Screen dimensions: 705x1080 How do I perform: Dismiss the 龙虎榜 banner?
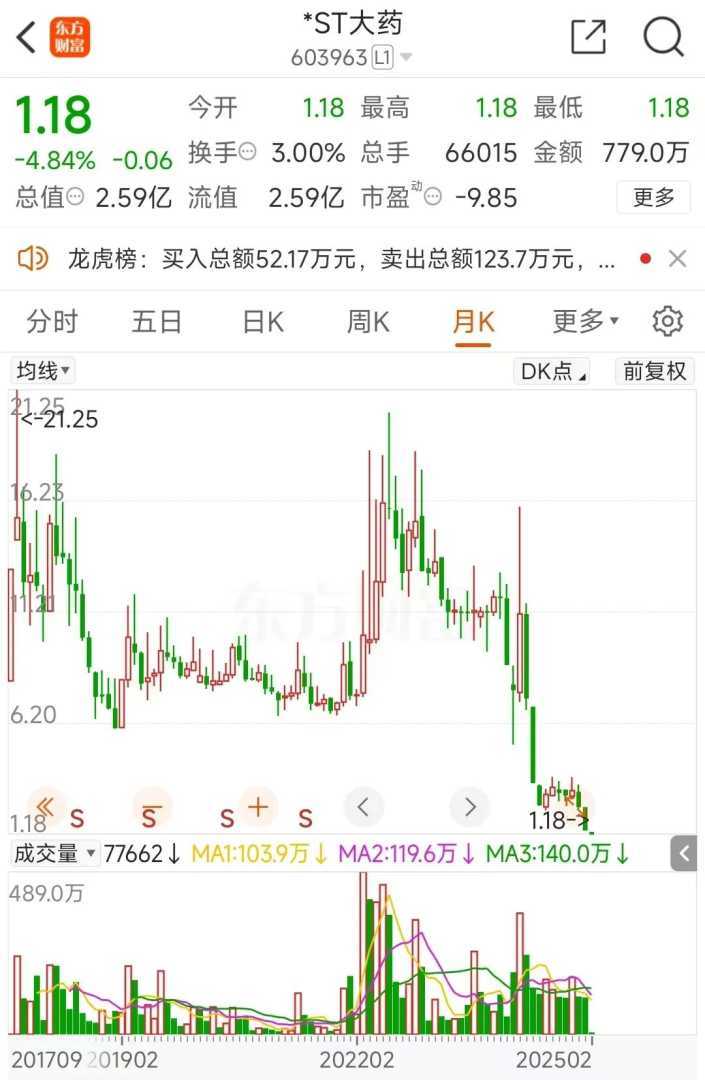[677, 260]
